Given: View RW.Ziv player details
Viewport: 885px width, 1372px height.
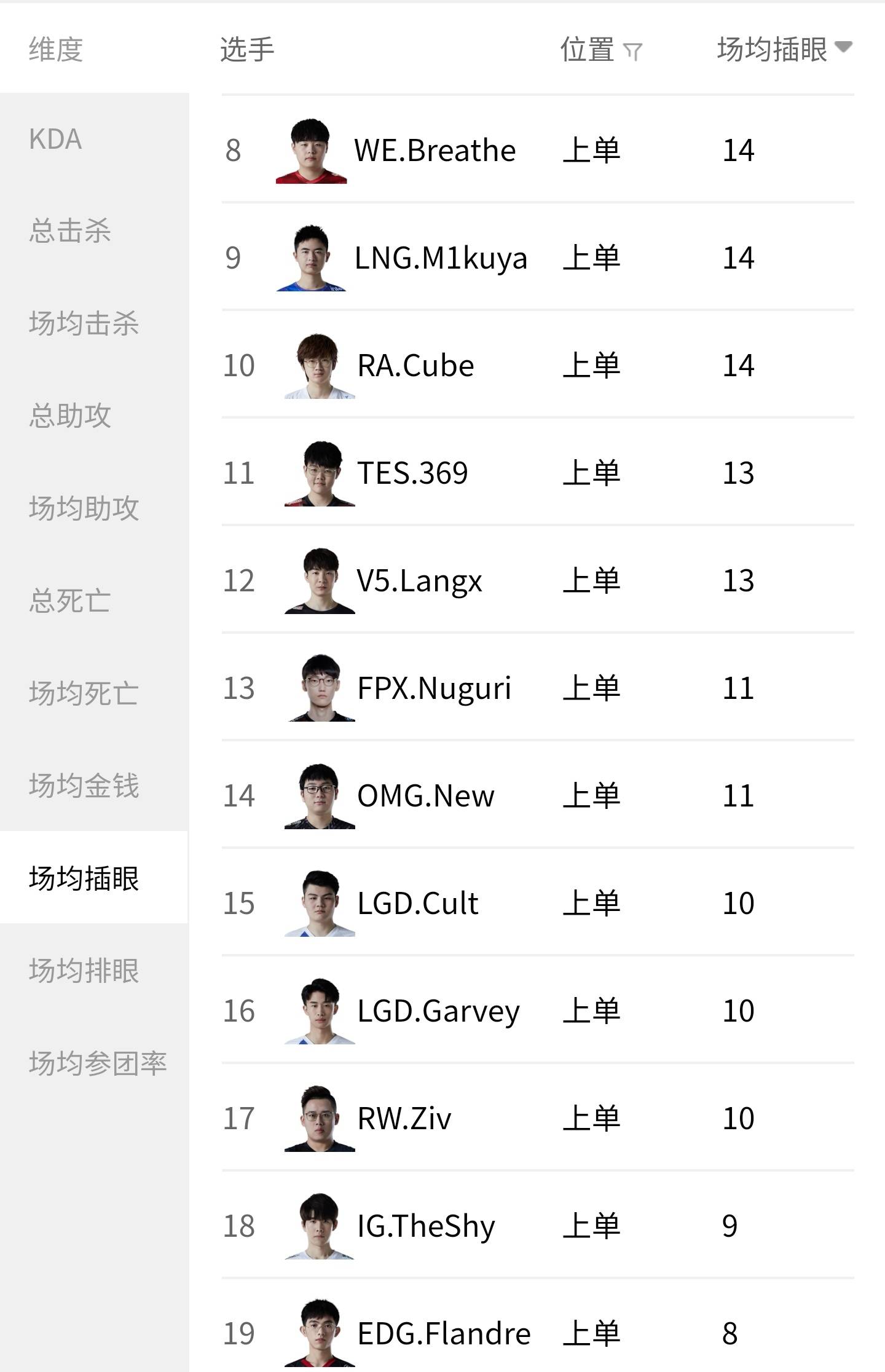Looking at the screenshot, I should (x=404, y=1119).
